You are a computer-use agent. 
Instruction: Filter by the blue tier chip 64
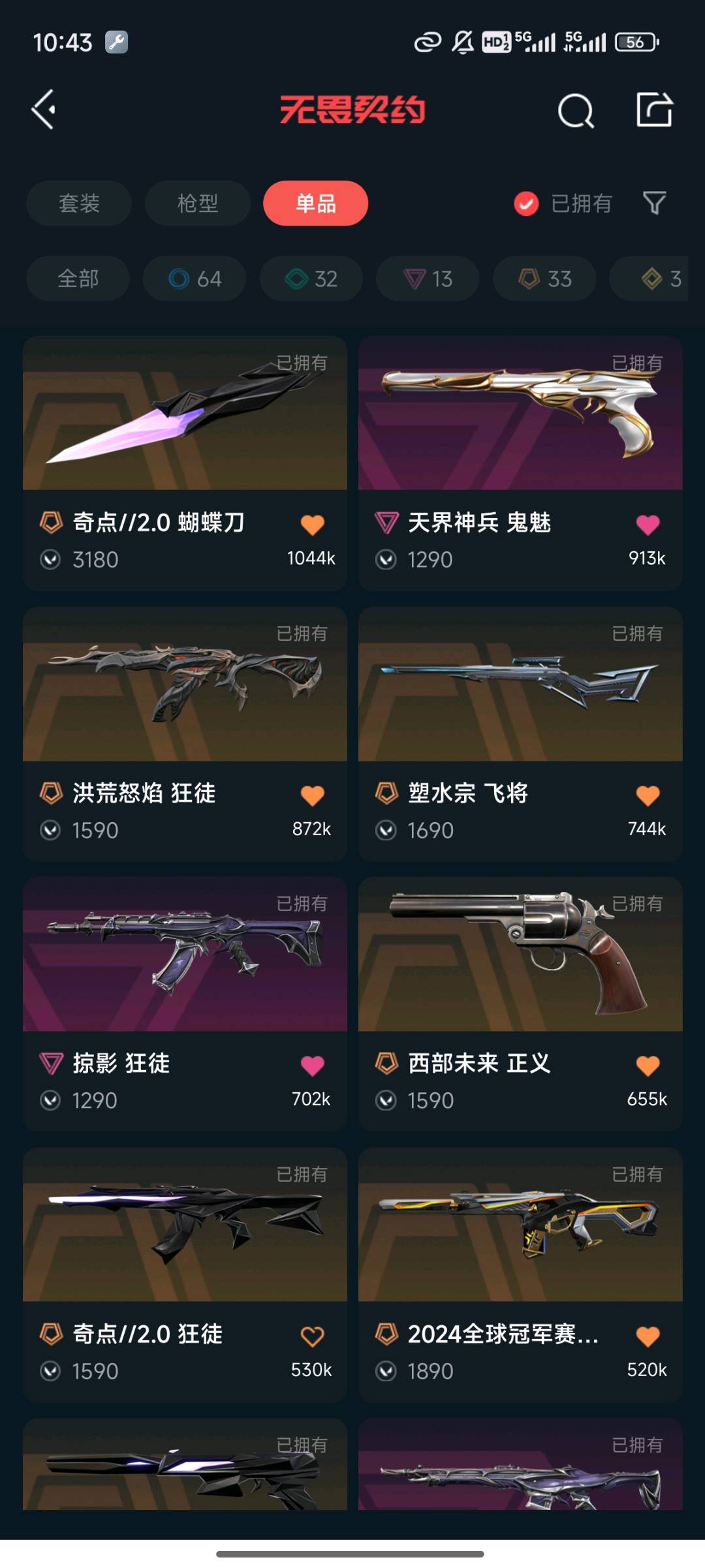coord(195,279)
